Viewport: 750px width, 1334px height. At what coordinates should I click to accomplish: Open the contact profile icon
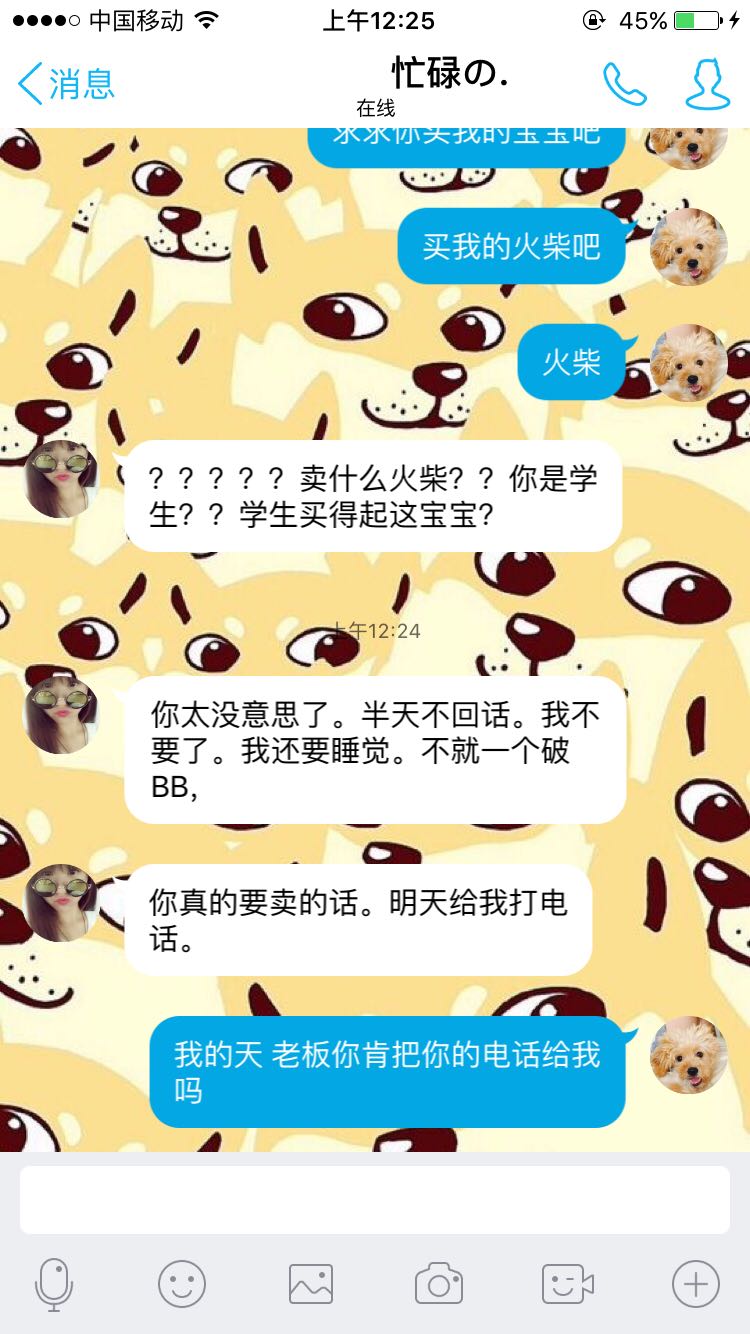click(707, 84)
